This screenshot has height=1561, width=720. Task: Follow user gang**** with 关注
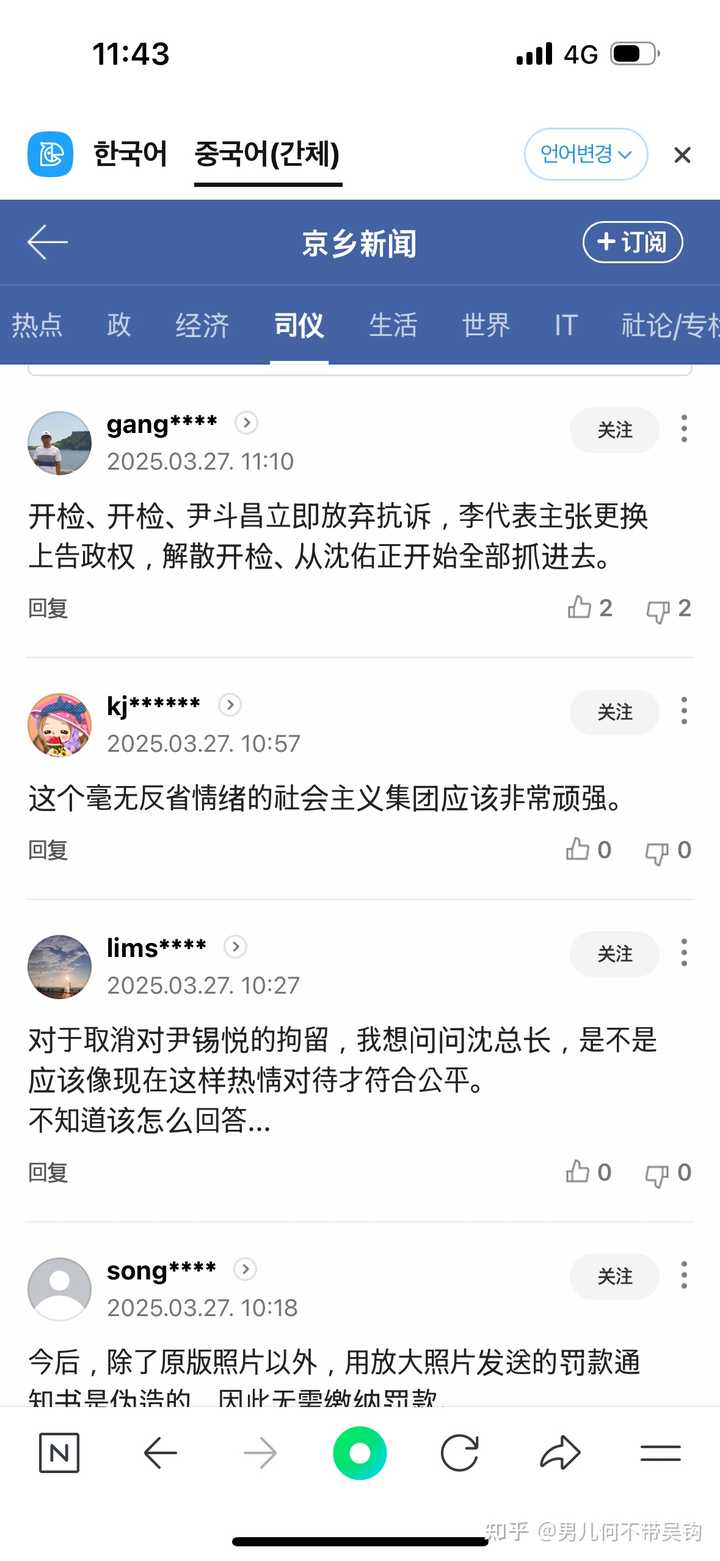coord(614,430)
